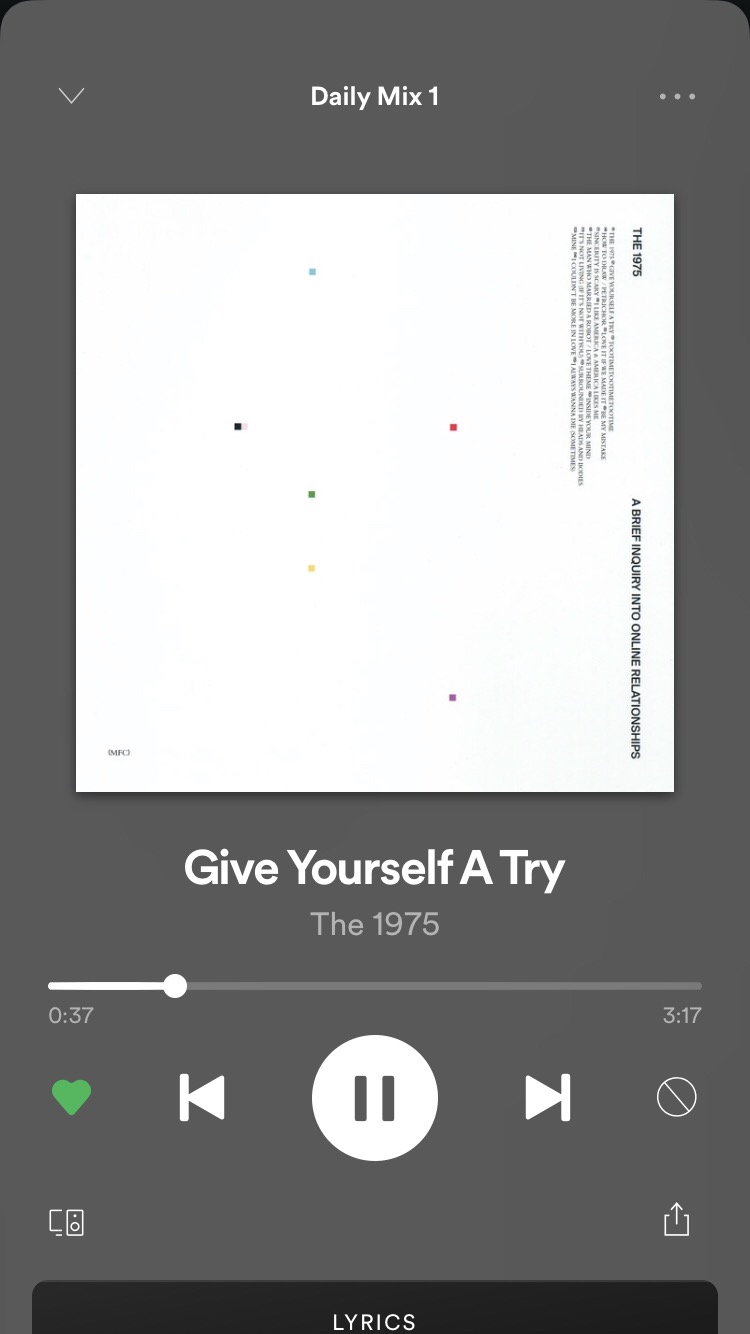Open the devices available menu
This screenshot has width=750, height=1334.
click(67, 1222)
